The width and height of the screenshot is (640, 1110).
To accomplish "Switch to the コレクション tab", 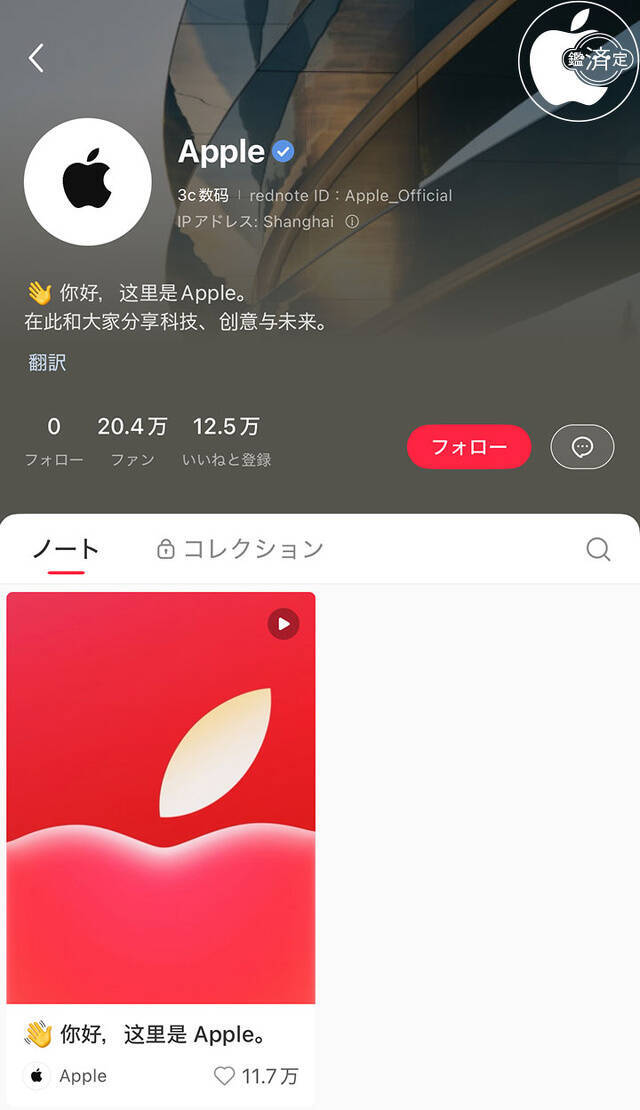I will point(241,549).
